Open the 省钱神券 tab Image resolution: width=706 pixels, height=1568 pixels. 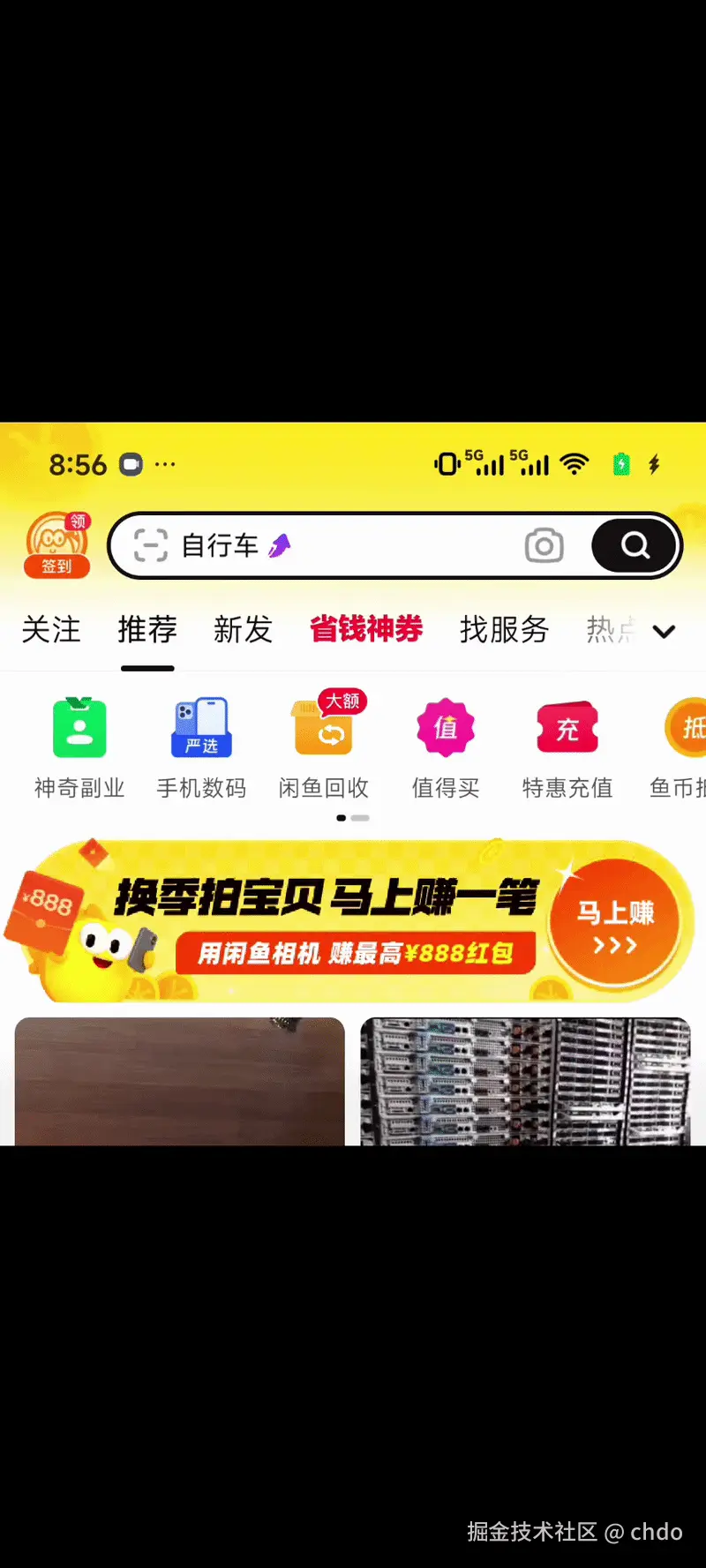pos(364,630)
